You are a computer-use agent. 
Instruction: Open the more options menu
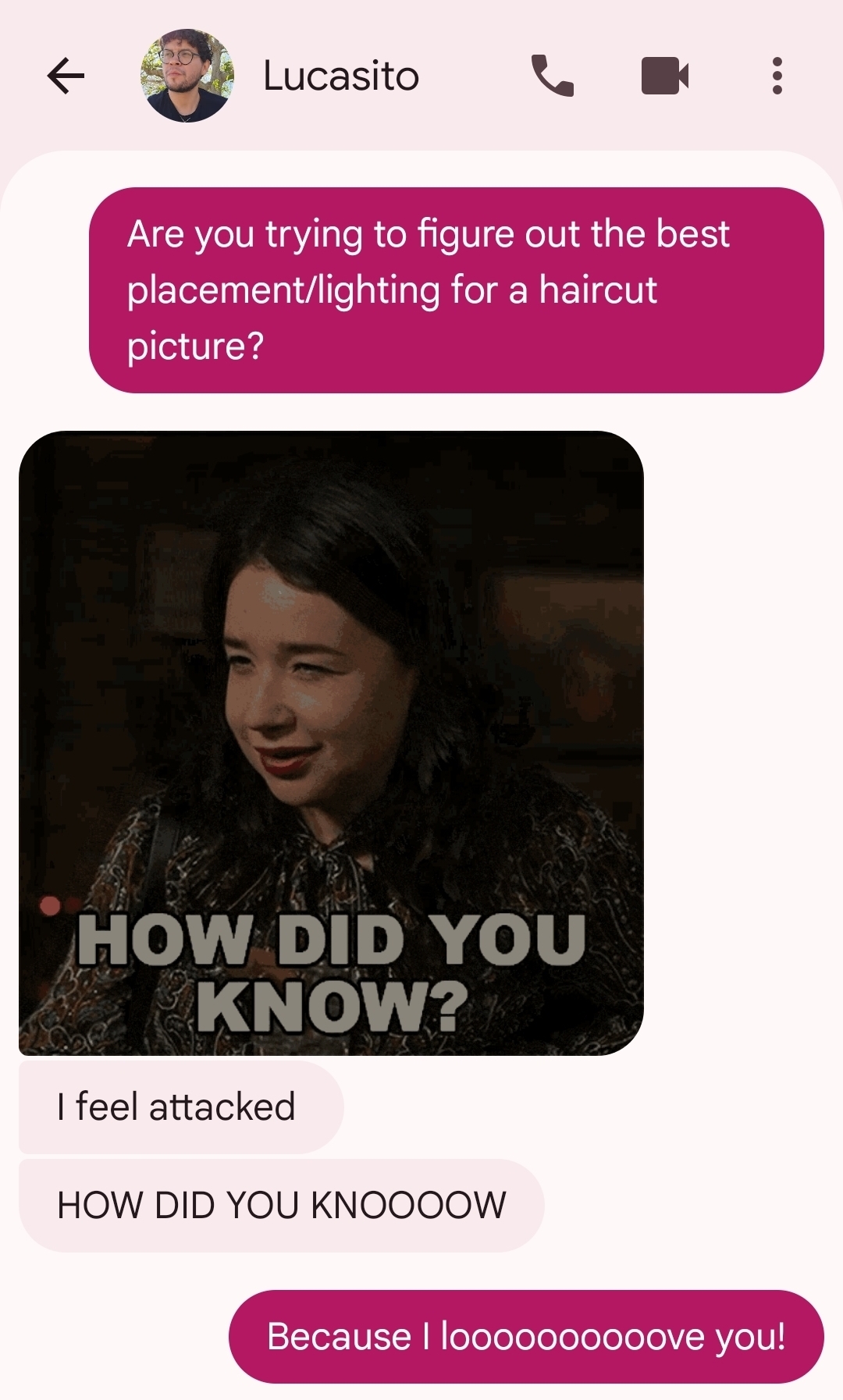[777, 76]
